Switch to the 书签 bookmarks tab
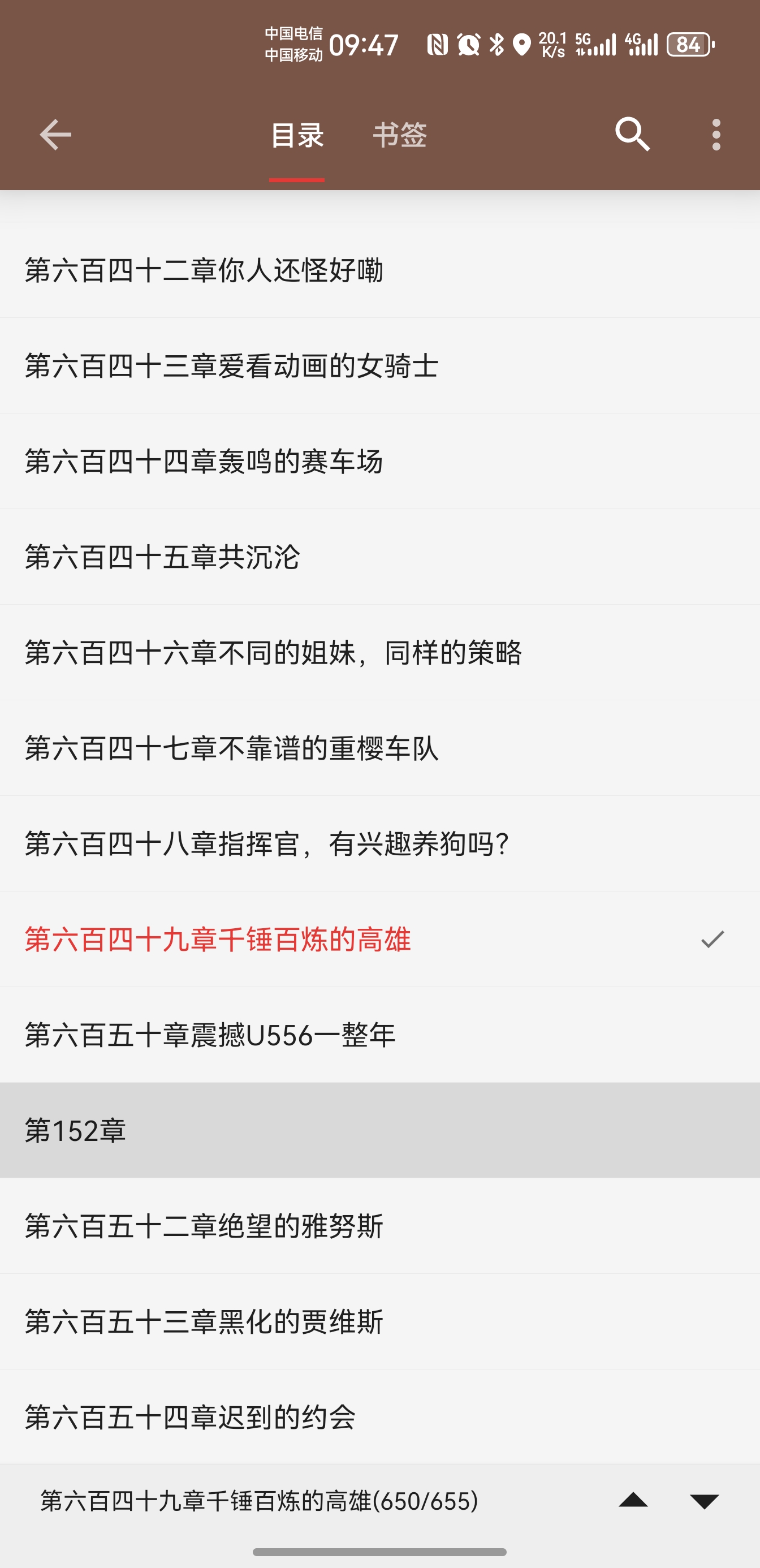The height and width of the screenshot is (1568, 760). (x=400, y=135)
